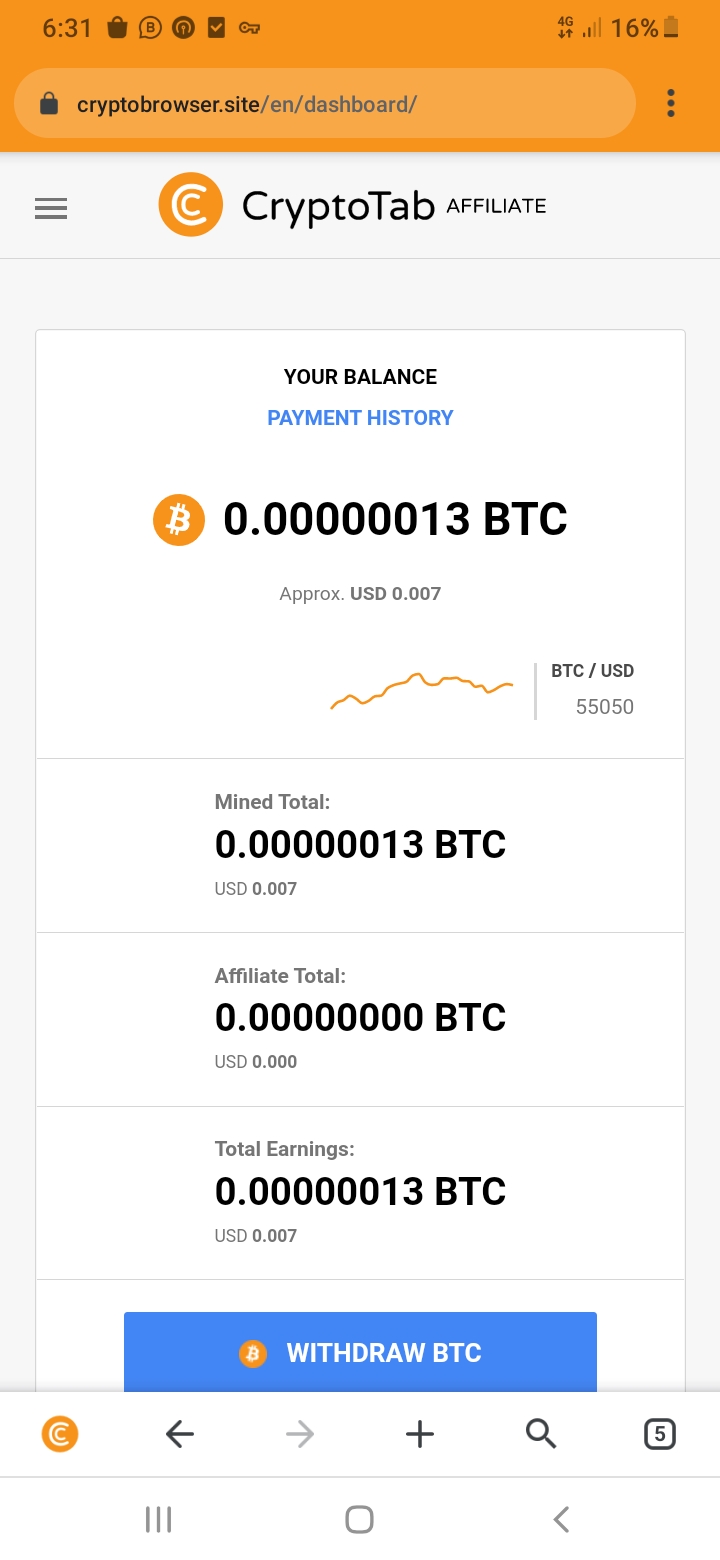The width and height of the screenshot is (720, 1560).
Task: Tap the Withdraw BTC button
Action: [x=360, y=1352]
